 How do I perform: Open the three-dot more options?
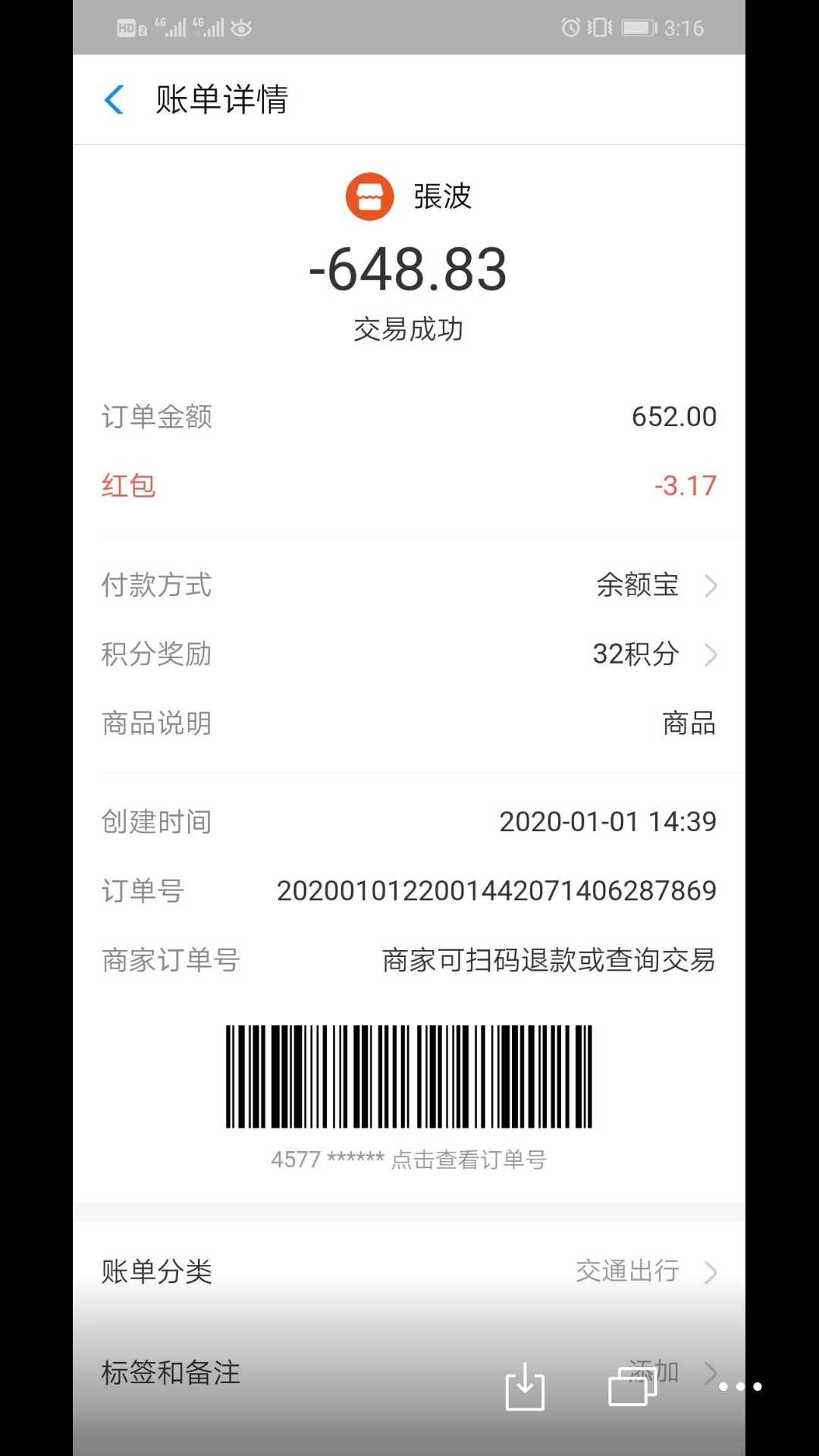(x=740, y=1387)
